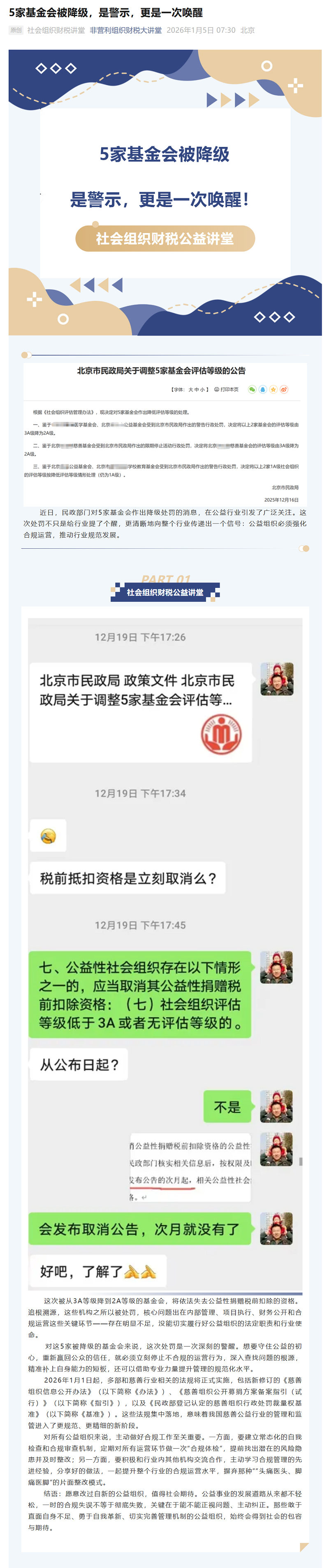Enlarge the chat conversation screenshot image
Screen dimensions: 329x1568
[165, 955]
